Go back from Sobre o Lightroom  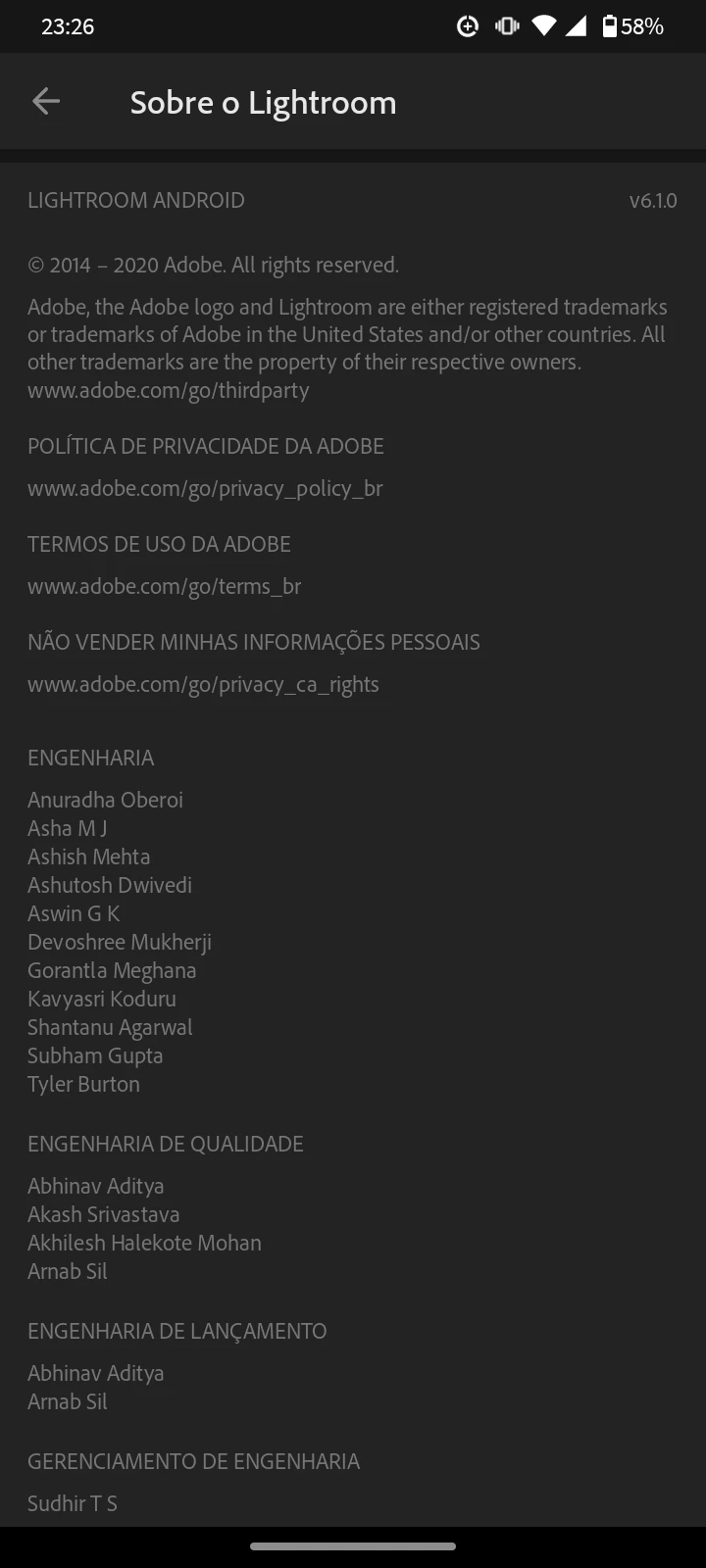46,102
